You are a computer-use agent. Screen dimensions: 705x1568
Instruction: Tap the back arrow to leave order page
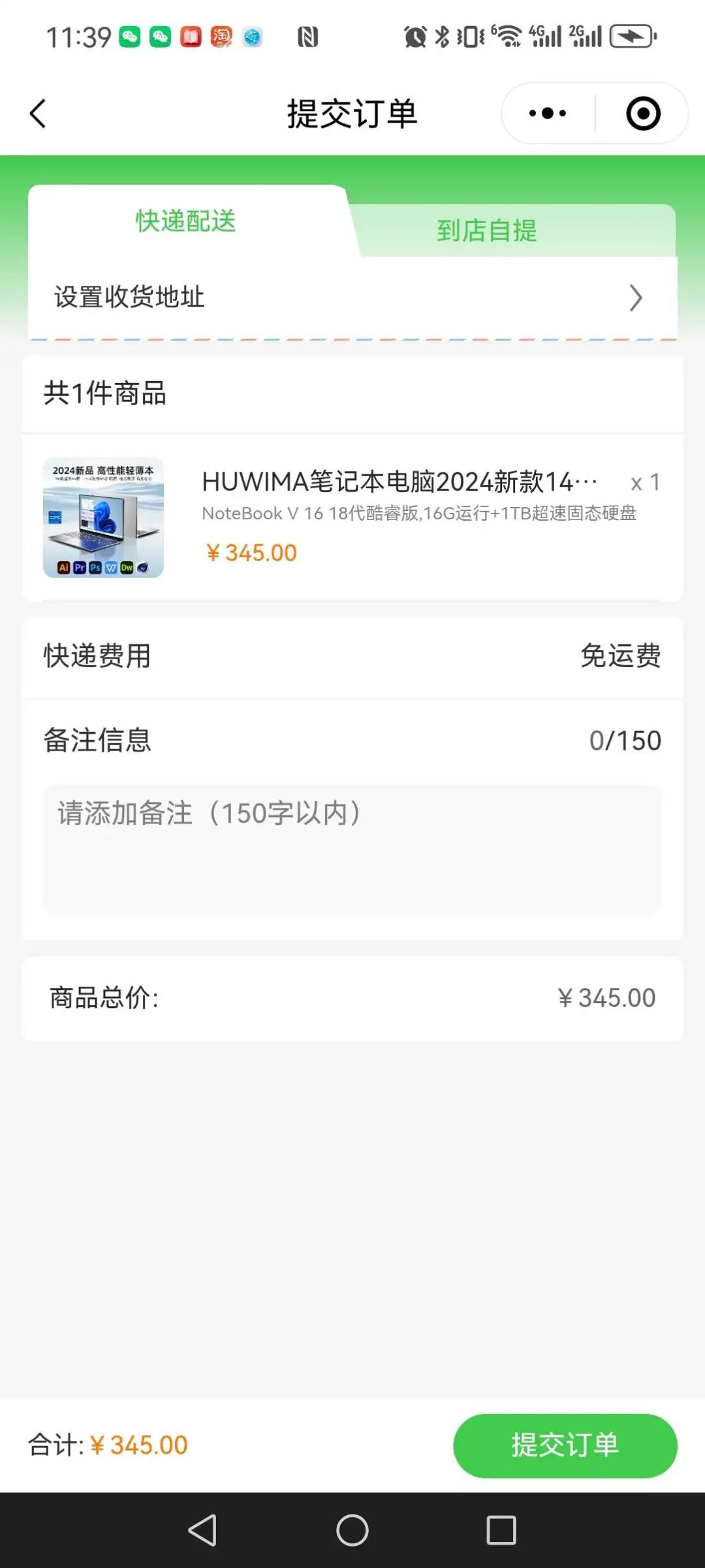tap(37, 114)
